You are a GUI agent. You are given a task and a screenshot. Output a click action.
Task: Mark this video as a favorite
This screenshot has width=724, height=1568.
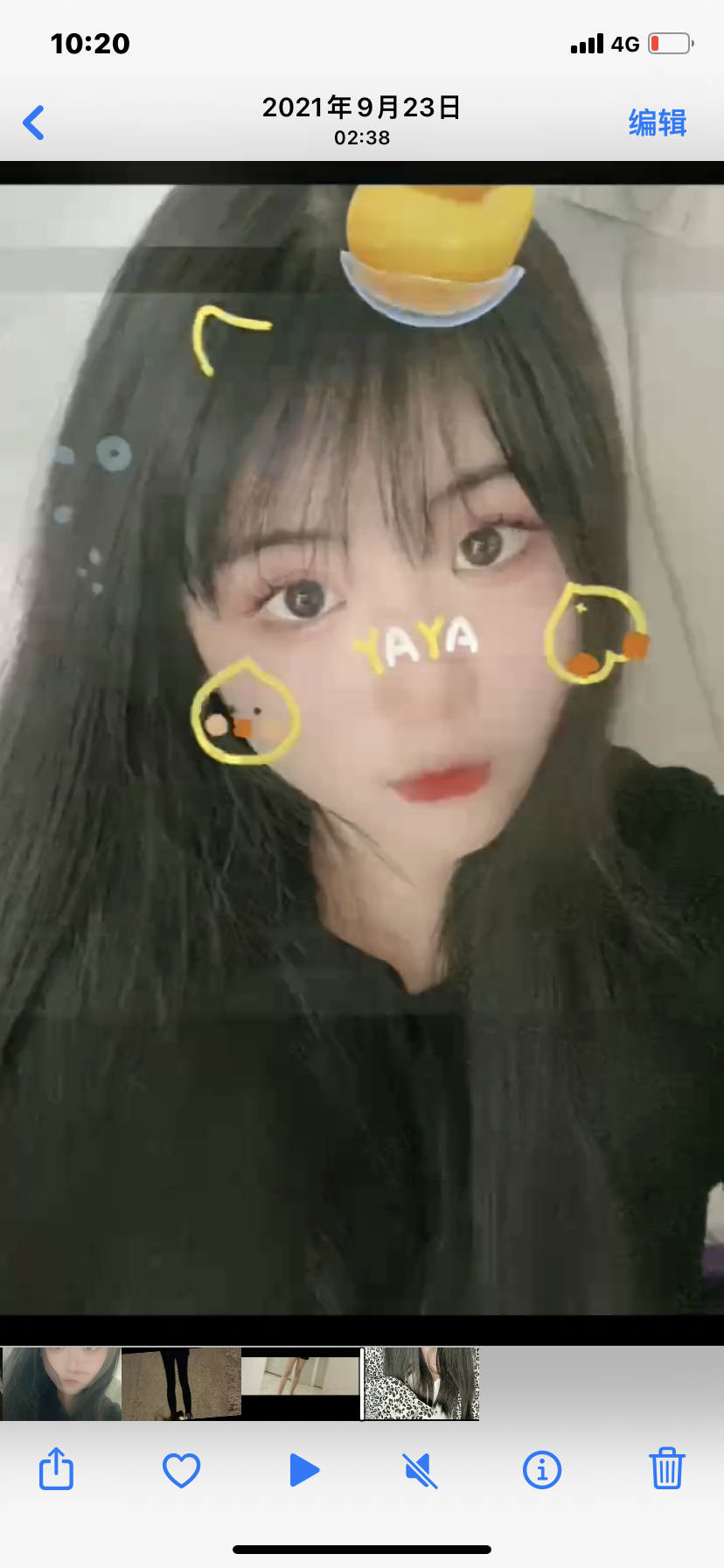click(x=182, y=1470)
